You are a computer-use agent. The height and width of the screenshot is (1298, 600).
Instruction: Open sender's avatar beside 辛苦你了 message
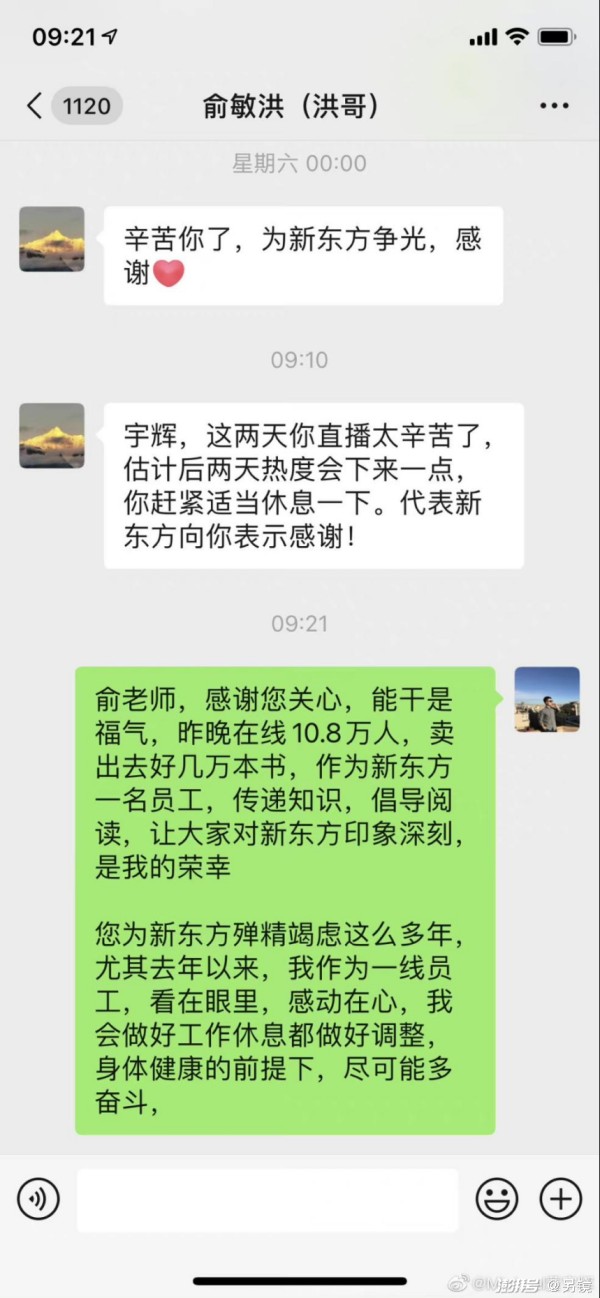point(52,239)
